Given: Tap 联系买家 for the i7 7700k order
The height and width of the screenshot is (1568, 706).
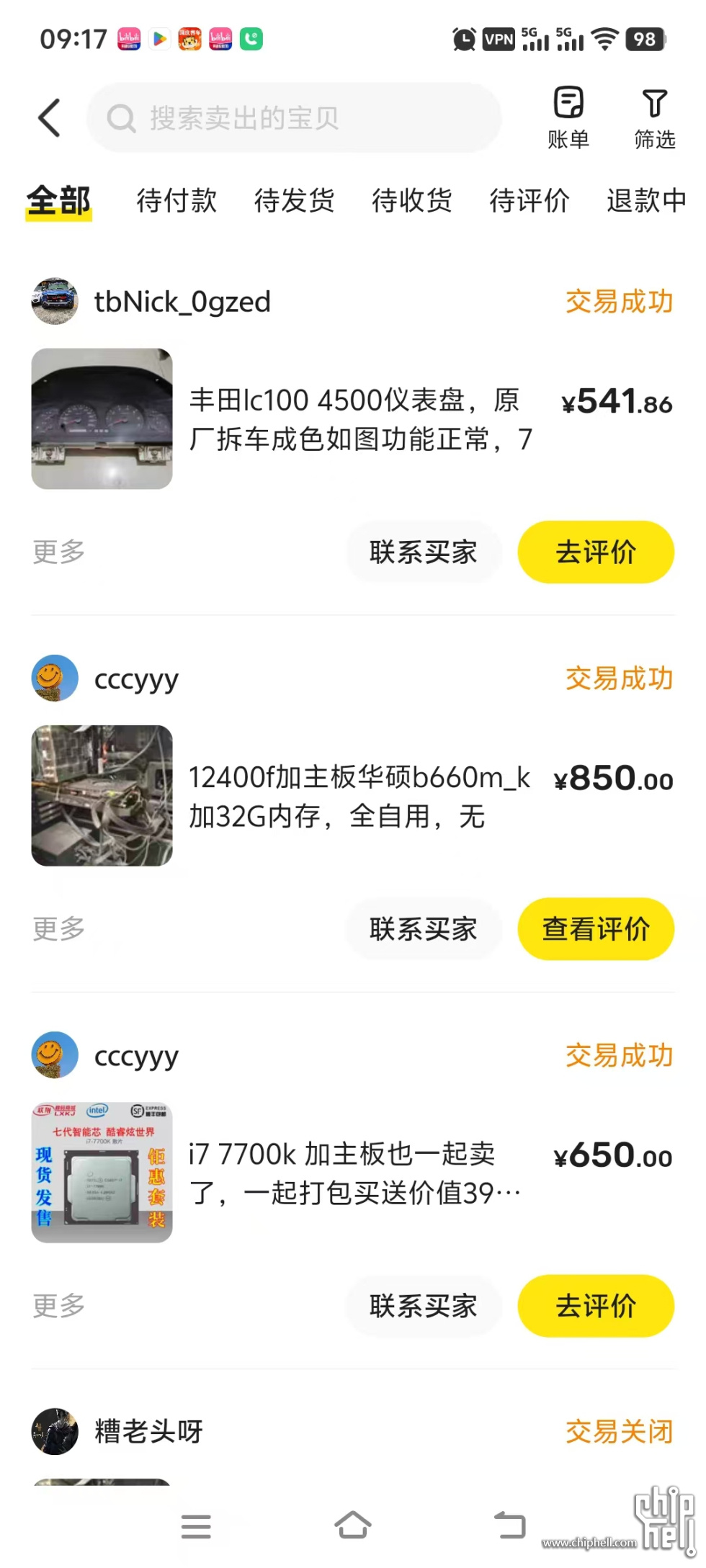Looking at the screenshot, I should [x=423, y=1306].
